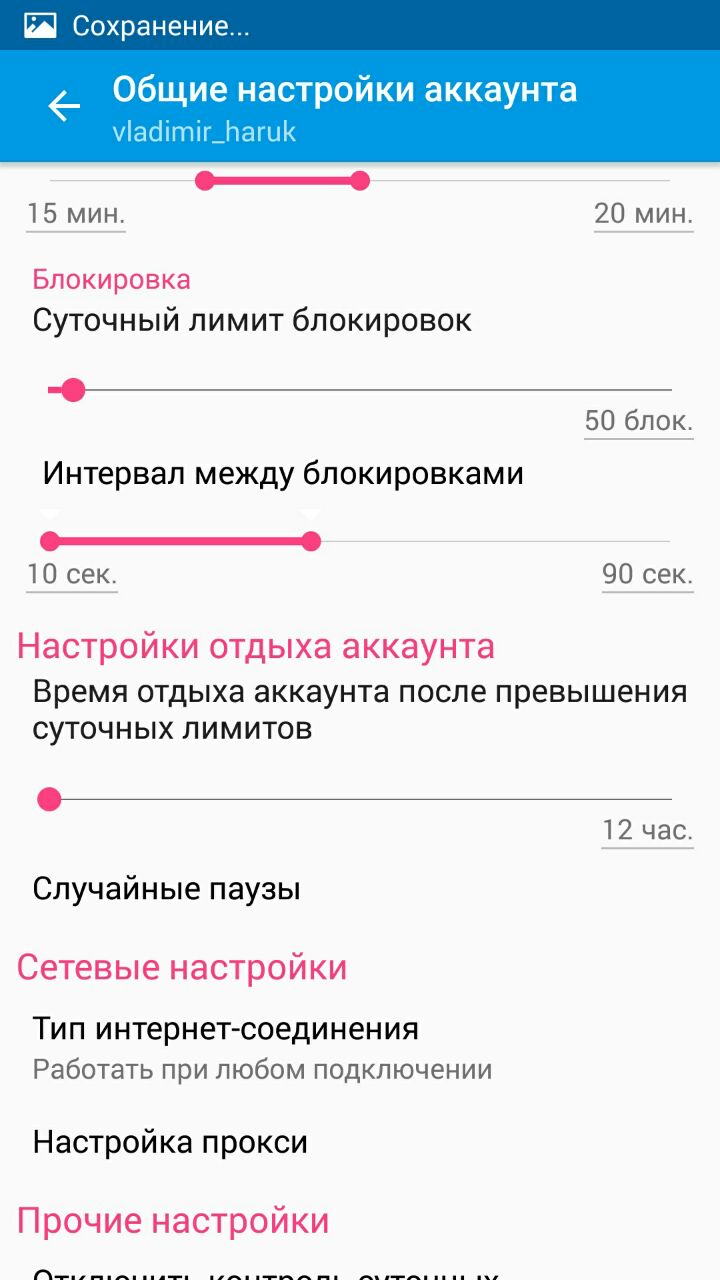Viewport: 720px width, 1280px height.
Task: Go back using the arrow icon
Action: click(x=64, y=106)
